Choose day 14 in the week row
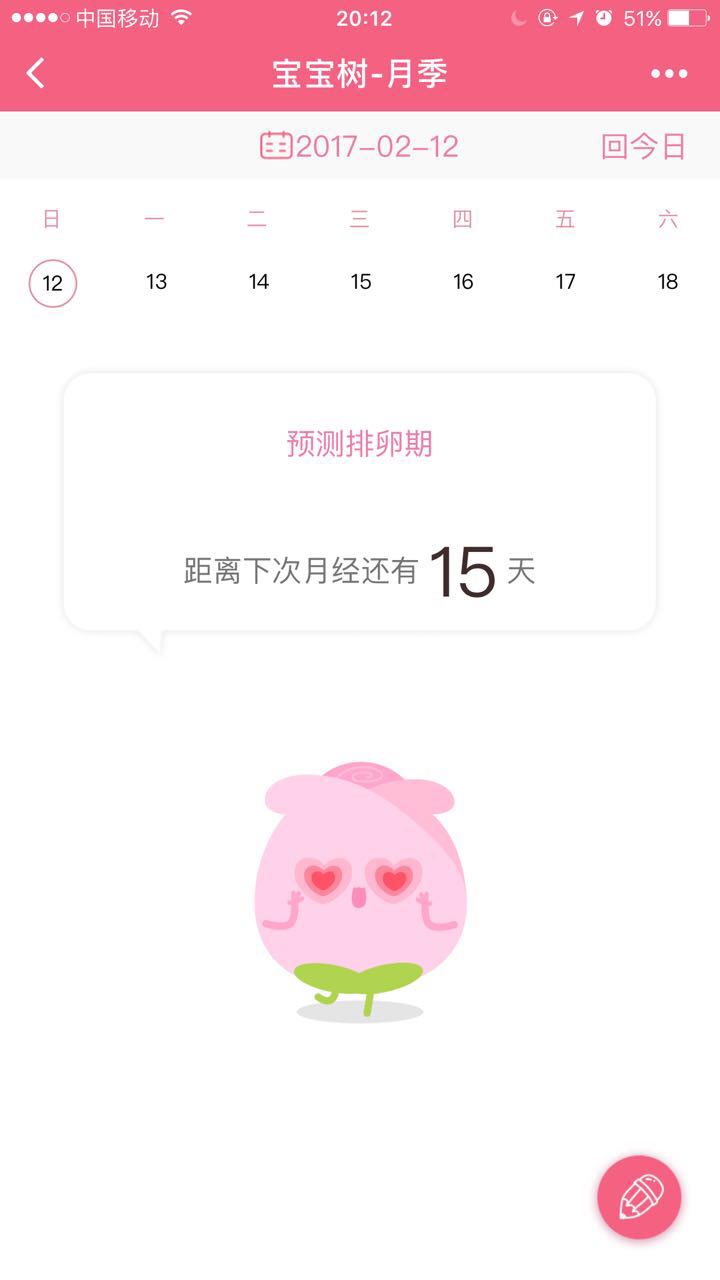 pos(259,282)
